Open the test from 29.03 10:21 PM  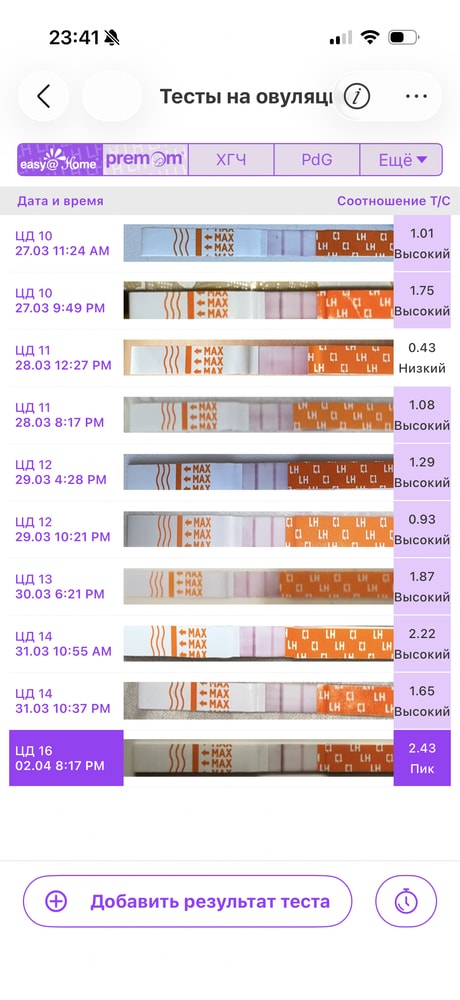point(230,529)
